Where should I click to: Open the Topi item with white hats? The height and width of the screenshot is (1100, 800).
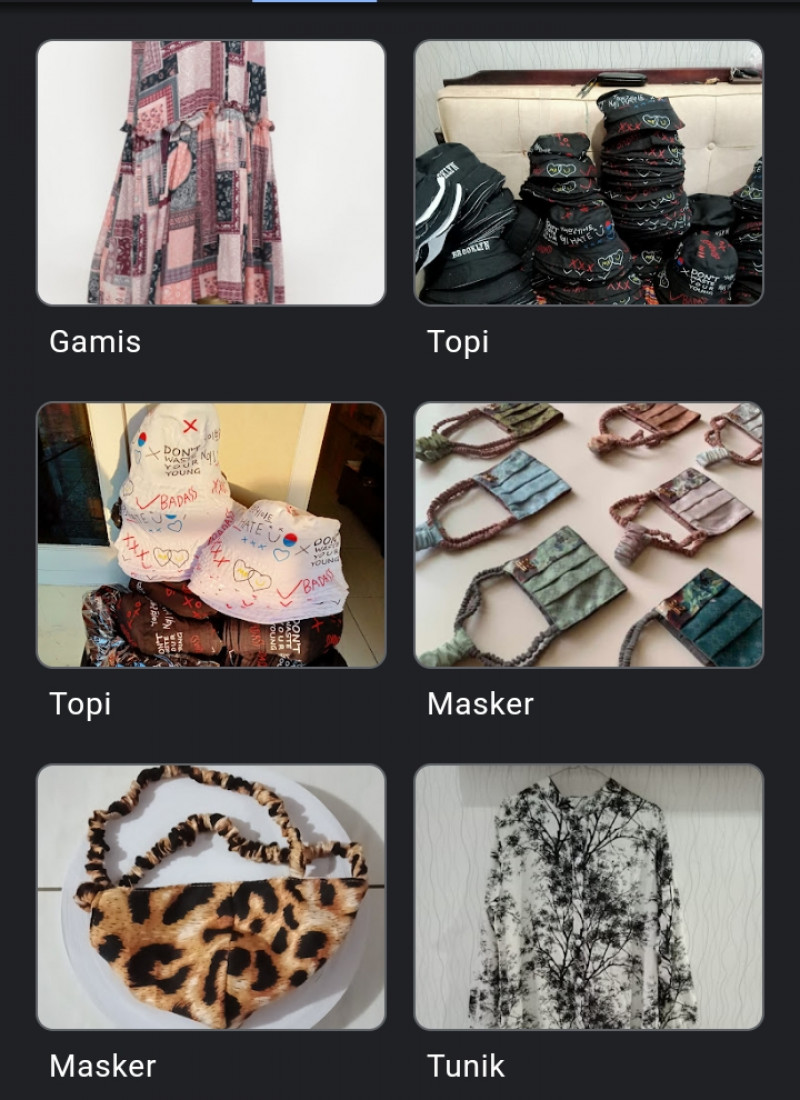click(x=211, y=535)
